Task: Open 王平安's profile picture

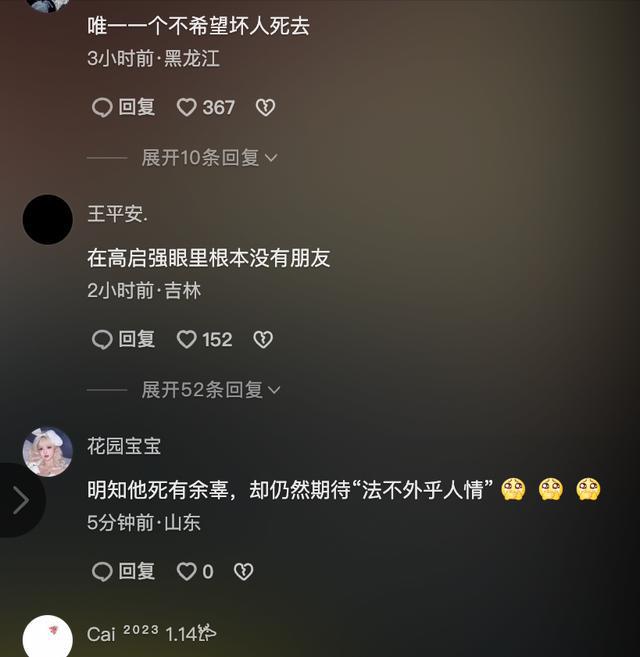Action: (47, 220)
